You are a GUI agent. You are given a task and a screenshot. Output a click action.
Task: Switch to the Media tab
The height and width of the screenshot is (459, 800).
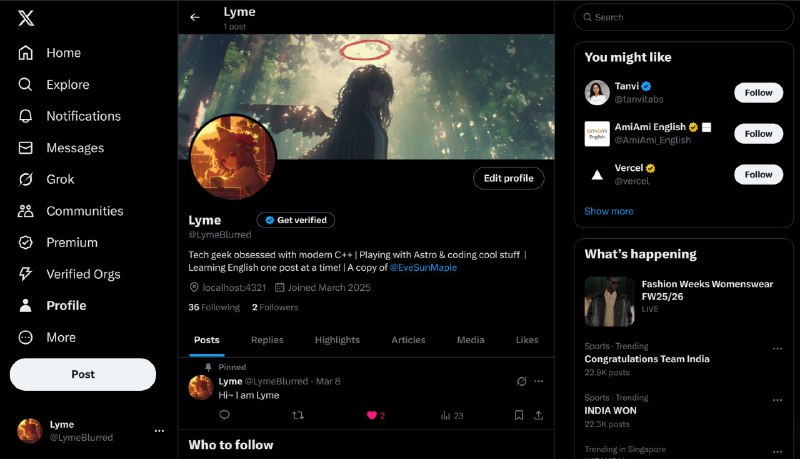[x=470, y=340]
